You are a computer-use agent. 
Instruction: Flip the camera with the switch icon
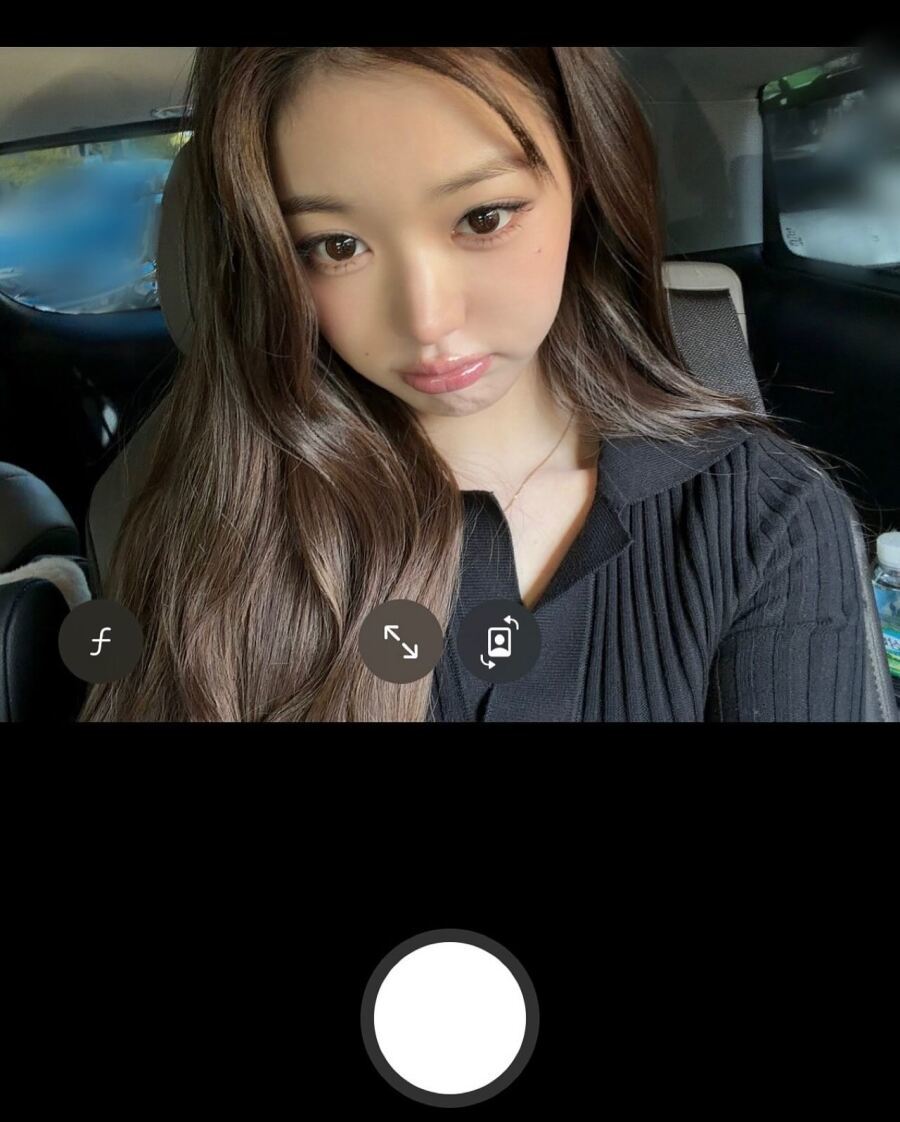[499, 641]
